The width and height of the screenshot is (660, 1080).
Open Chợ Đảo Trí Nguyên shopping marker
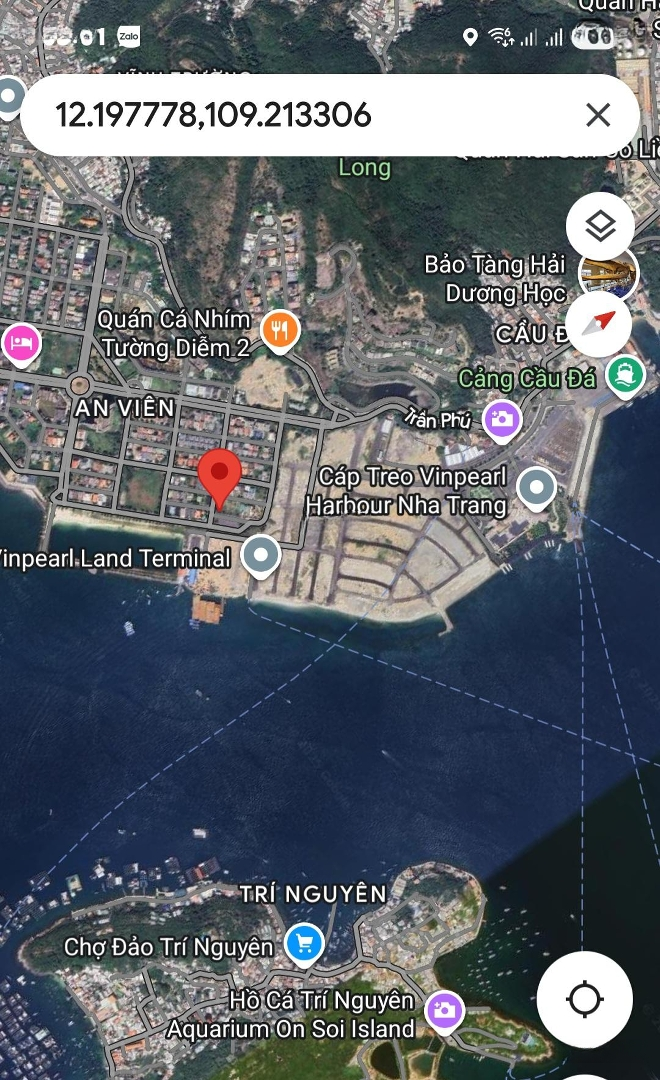coord(302,943)
